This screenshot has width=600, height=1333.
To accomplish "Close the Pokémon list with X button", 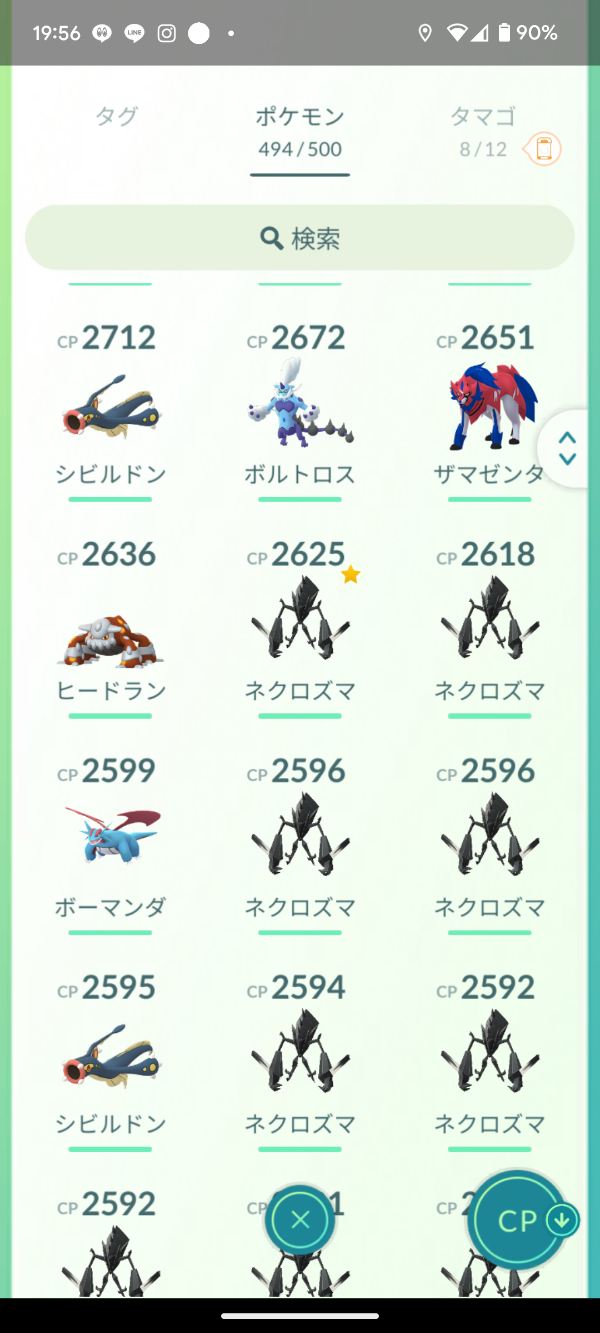I will click(x=300, y=1219).
